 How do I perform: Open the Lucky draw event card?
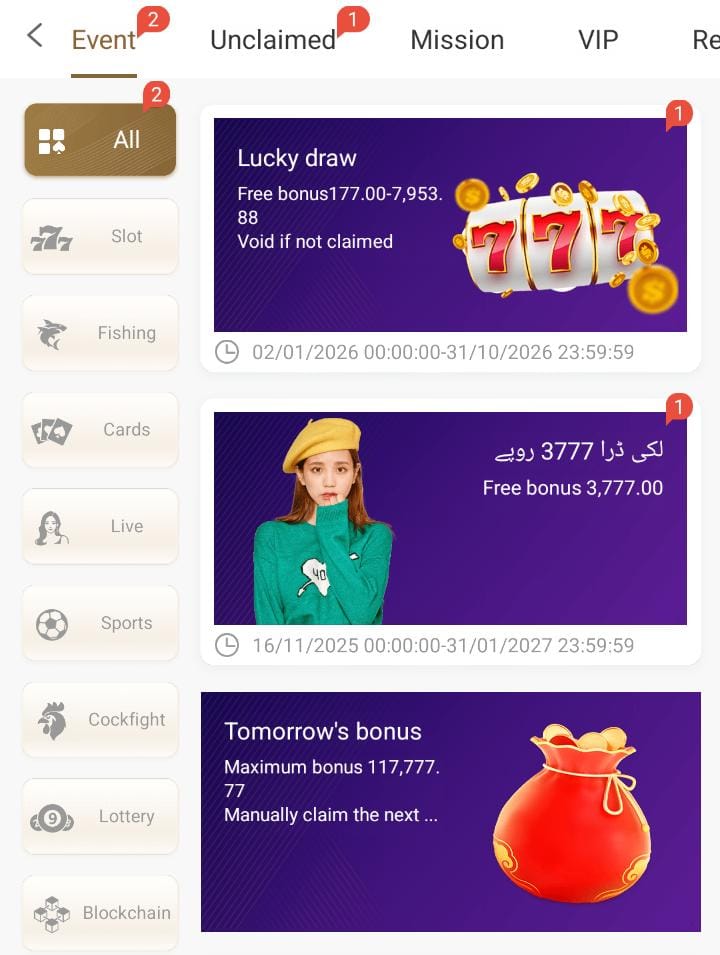(450, 225)
